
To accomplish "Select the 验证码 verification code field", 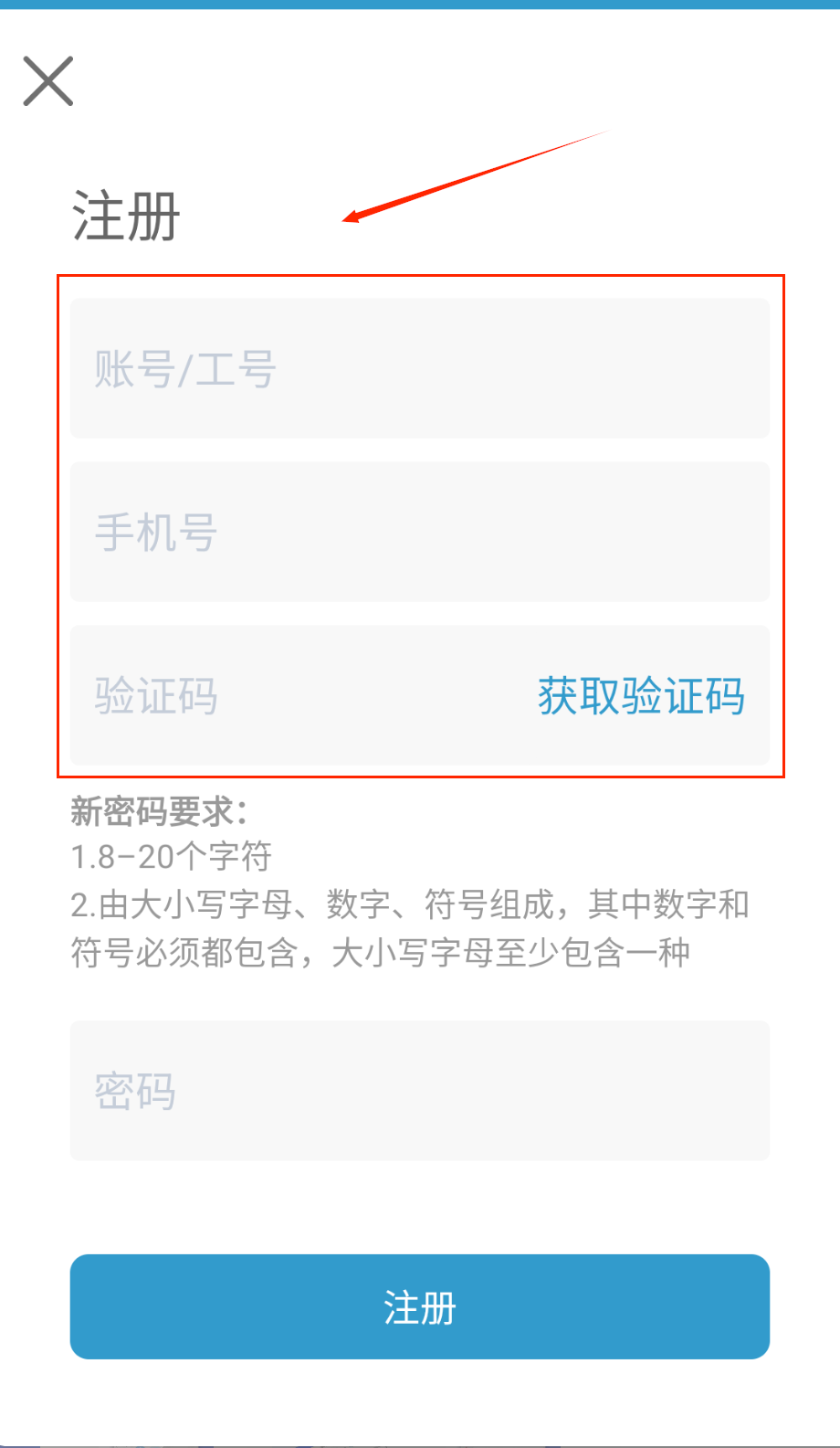I will point(292,696).
